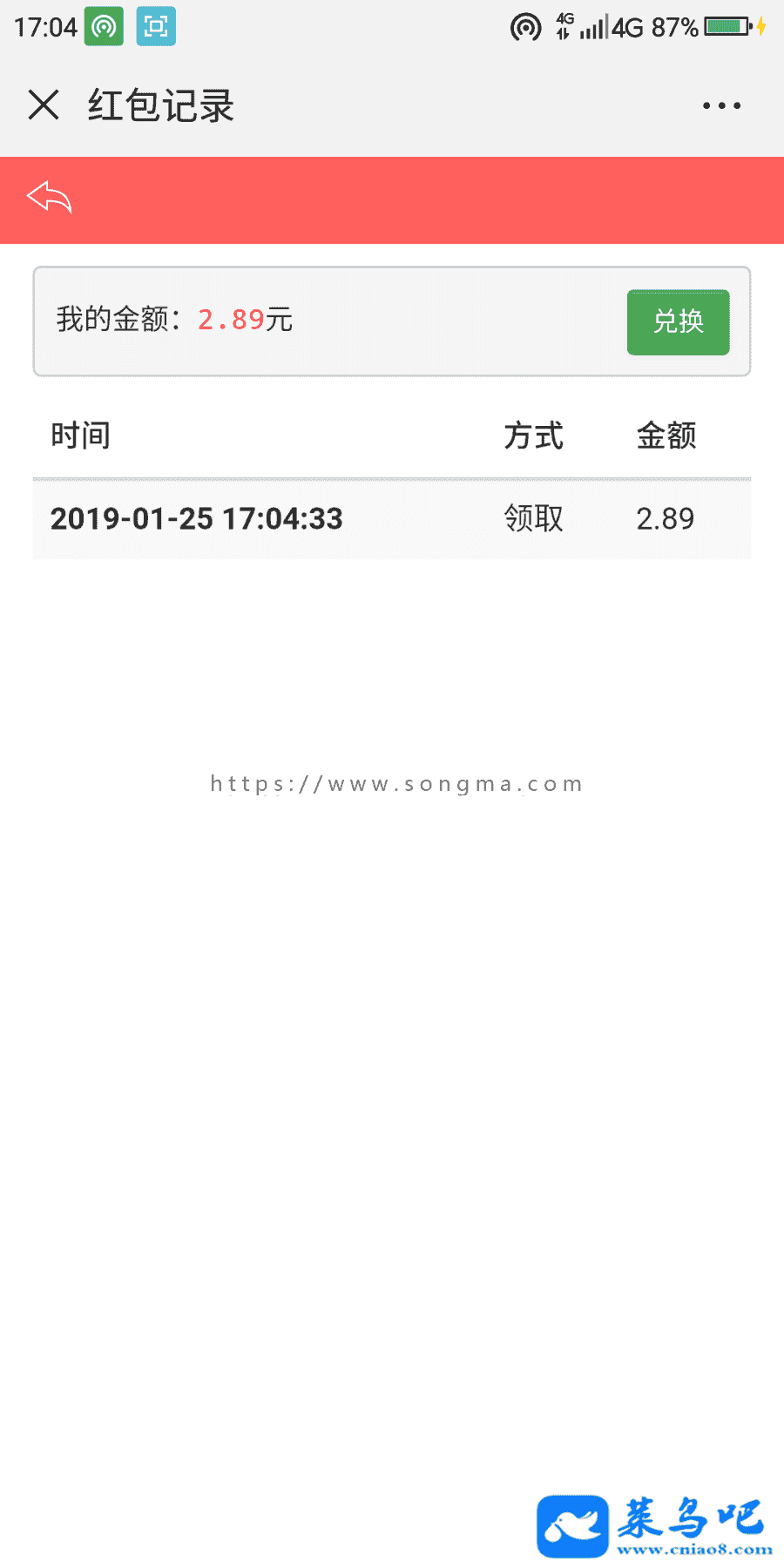Viewport: 784px width, 1568px height.
Task: Open the three-dot overflow menu
Action: tap(721, 105)
